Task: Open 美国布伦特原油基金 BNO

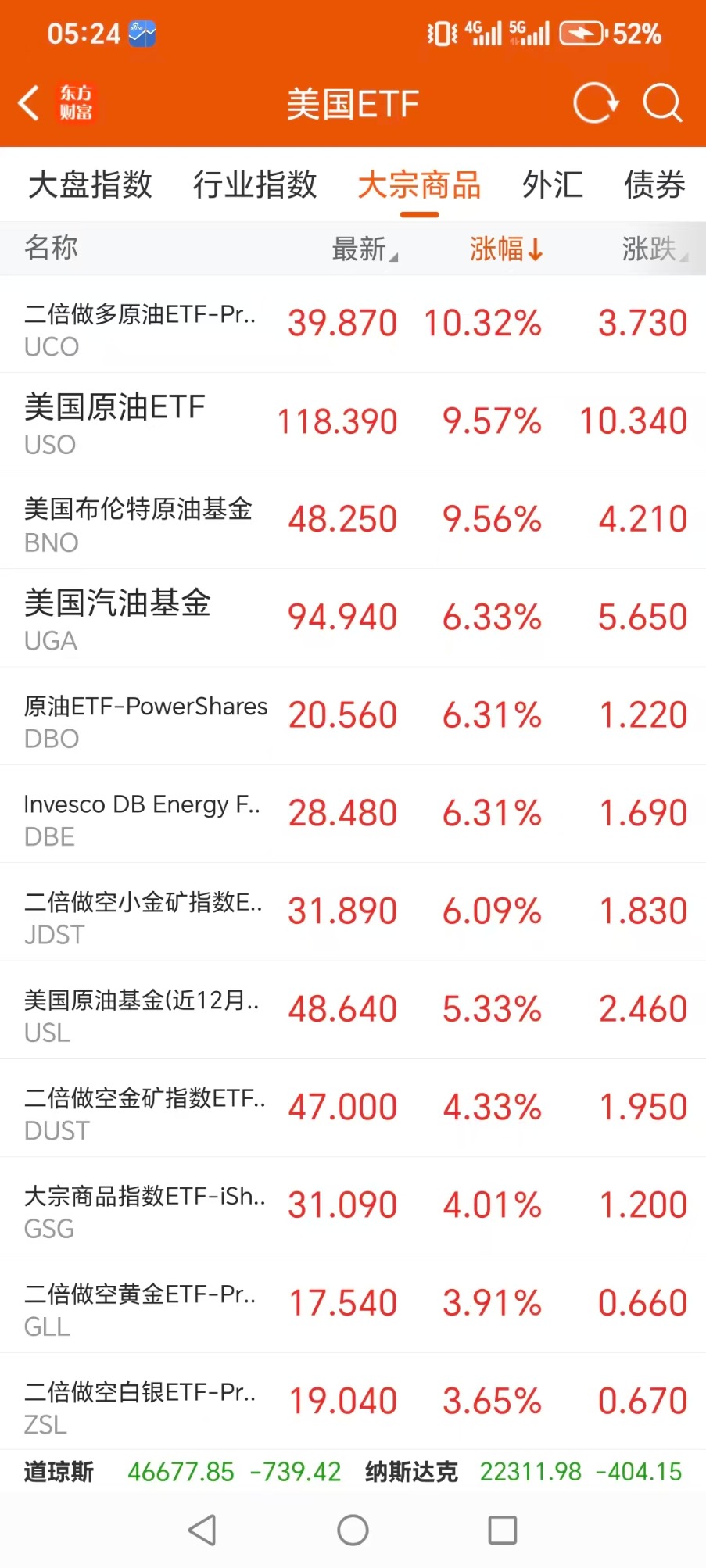Action: [352, 520]
